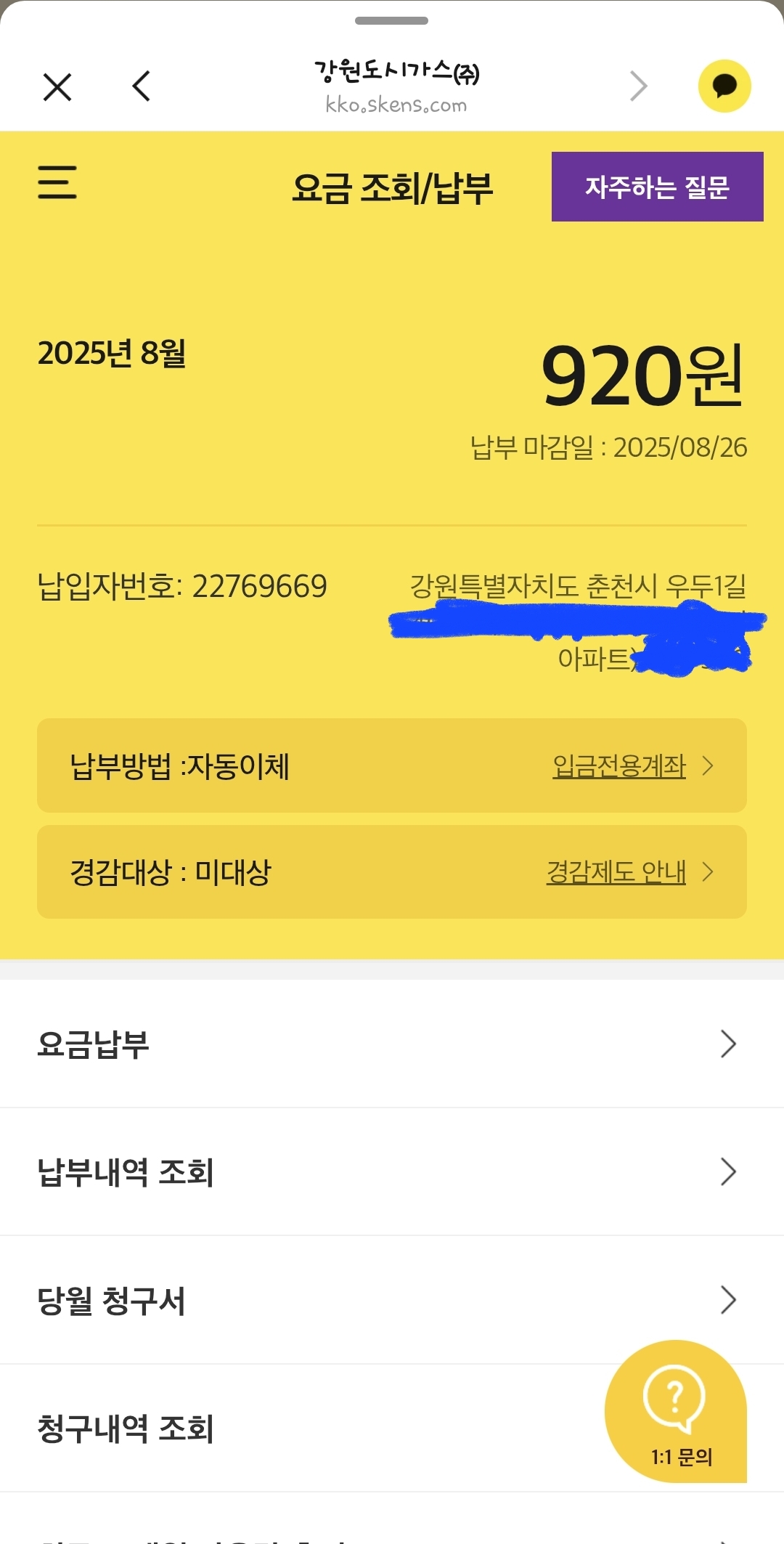Close the in-app browser with X
The height and width of the screenshot is (1544, 784).
(x=57, y=87)
